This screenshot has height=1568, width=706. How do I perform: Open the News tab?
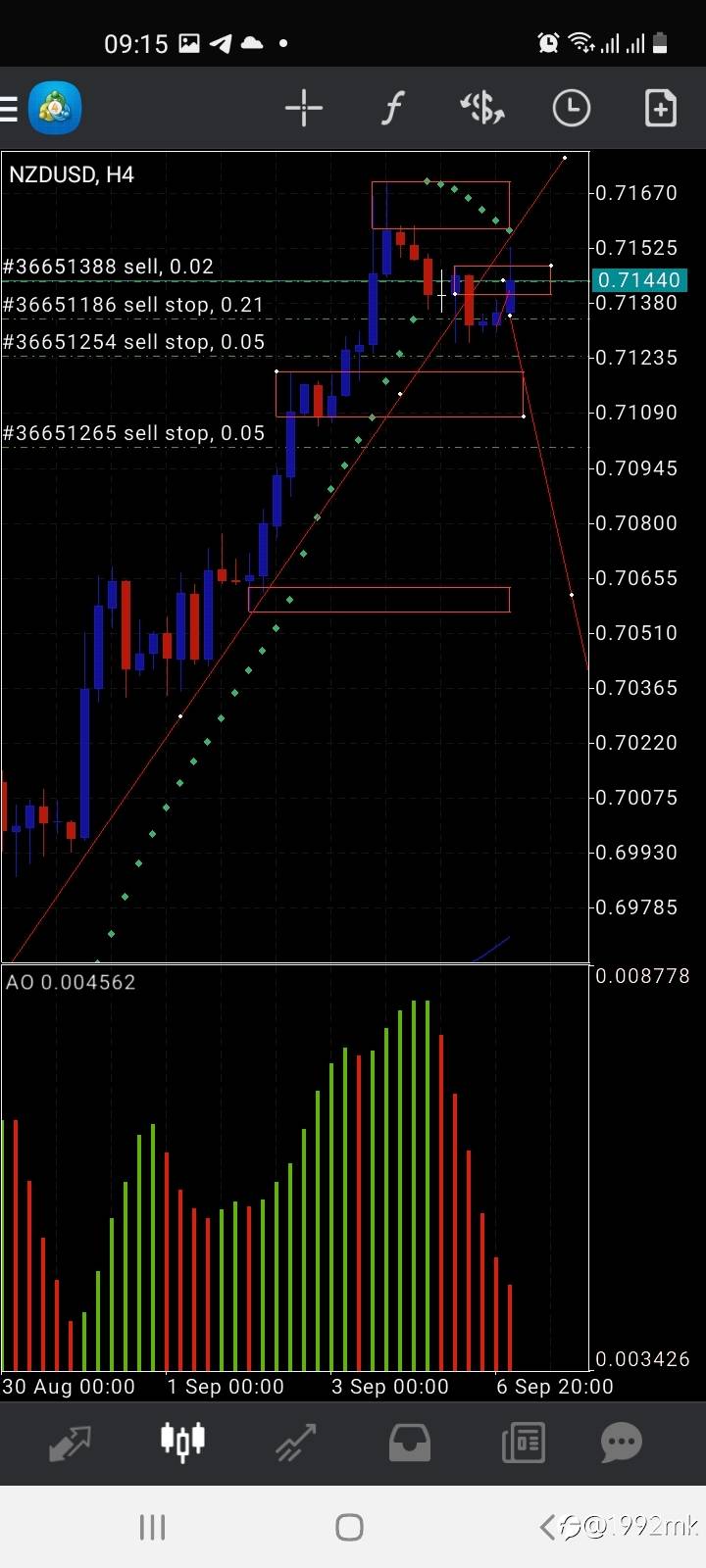pyautogui.click(x=523, y=1442)
